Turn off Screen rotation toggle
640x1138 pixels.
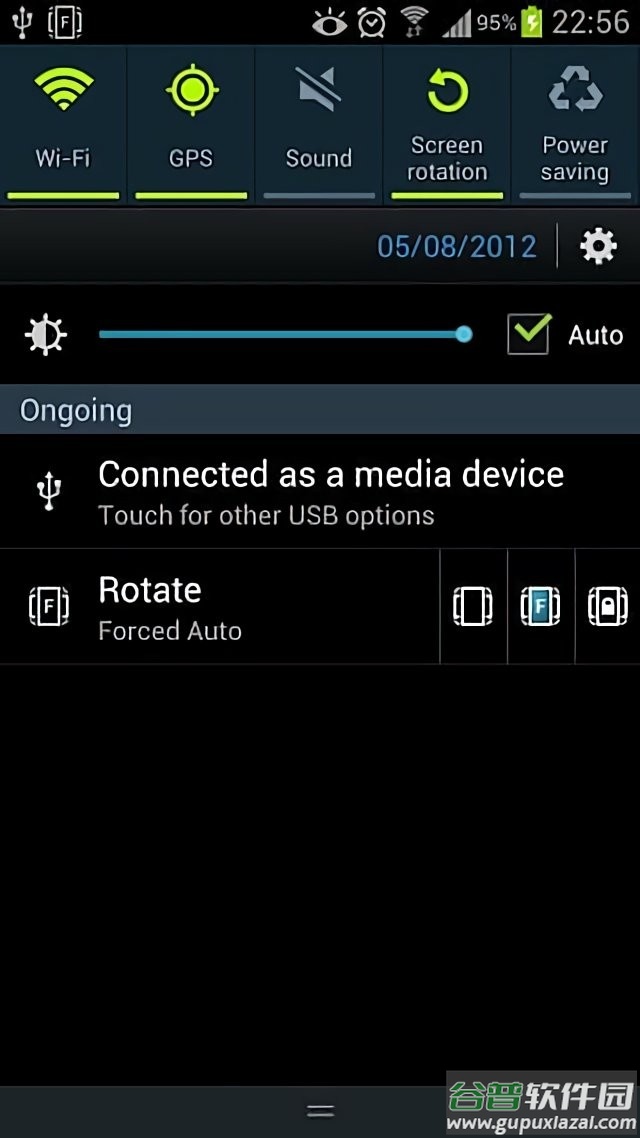click(x=447, y=122)
